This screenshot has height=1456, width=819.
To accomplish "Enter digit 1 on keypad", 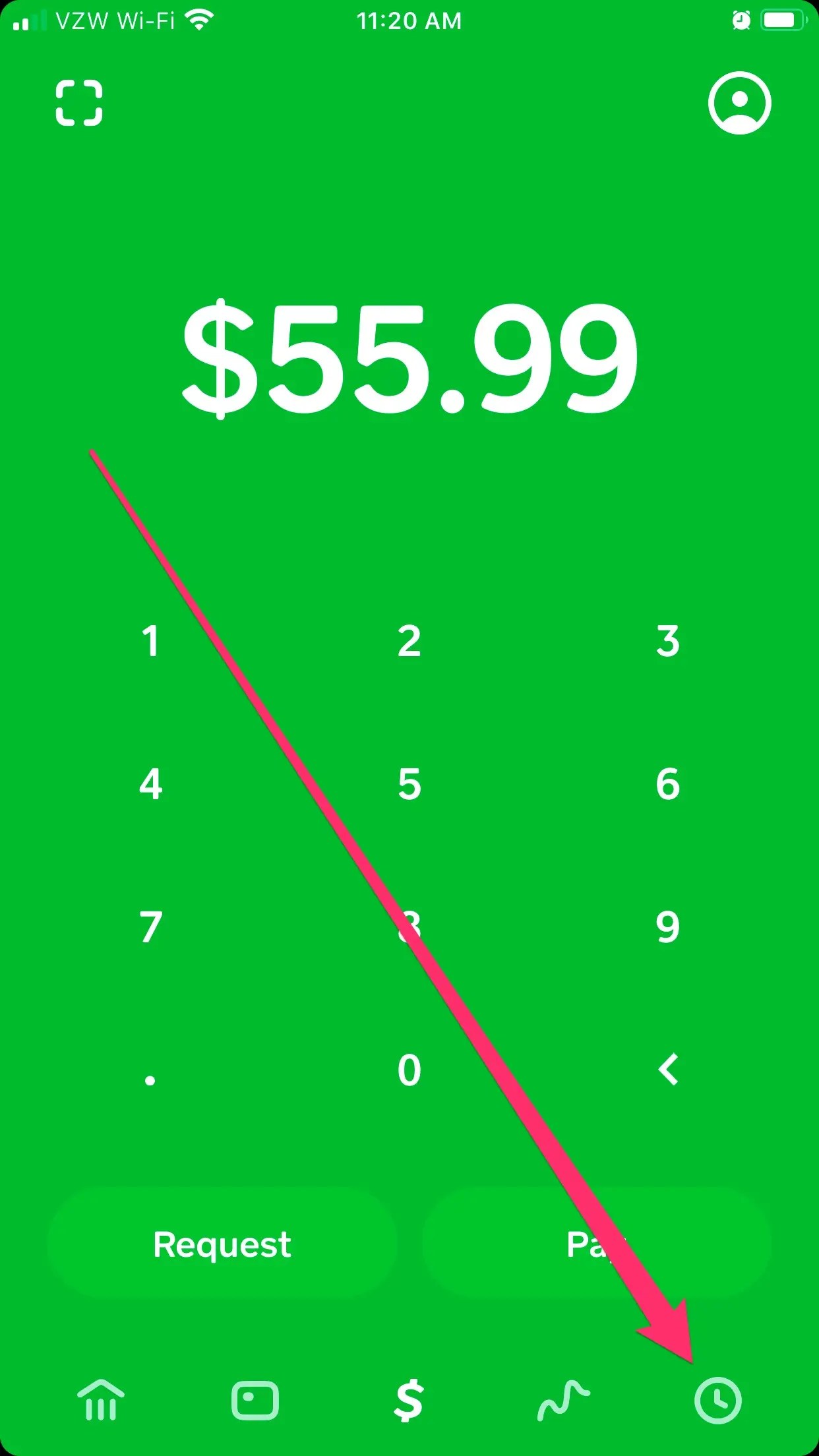I will pyautogui.click(x=151, y=641).
